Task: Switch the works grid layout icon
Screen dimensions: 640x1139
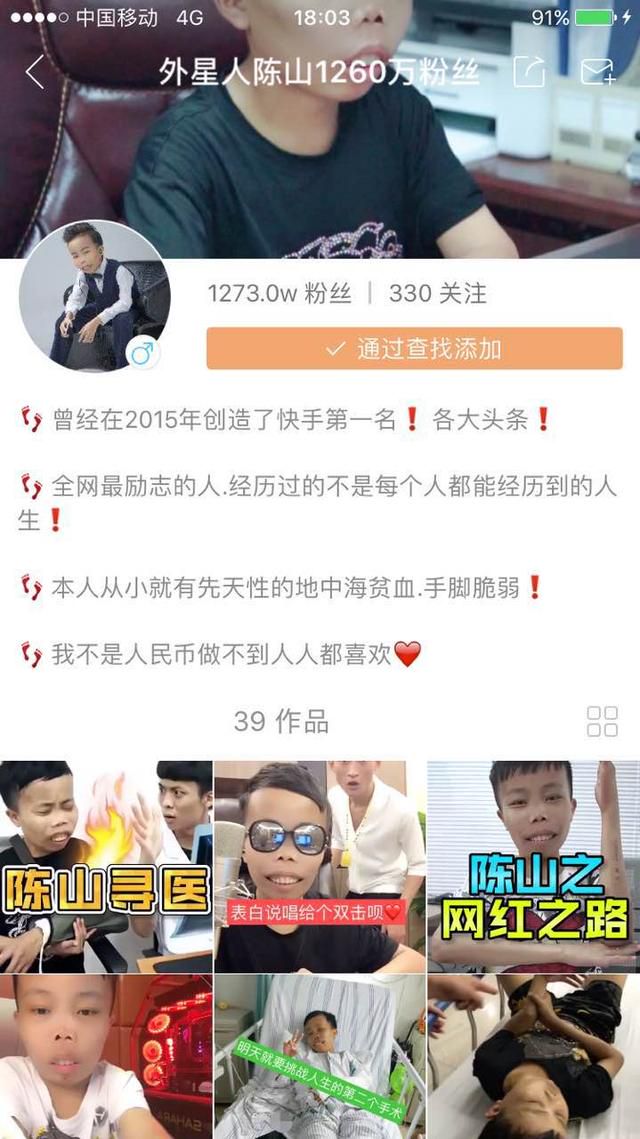Action: coord(602,721)
